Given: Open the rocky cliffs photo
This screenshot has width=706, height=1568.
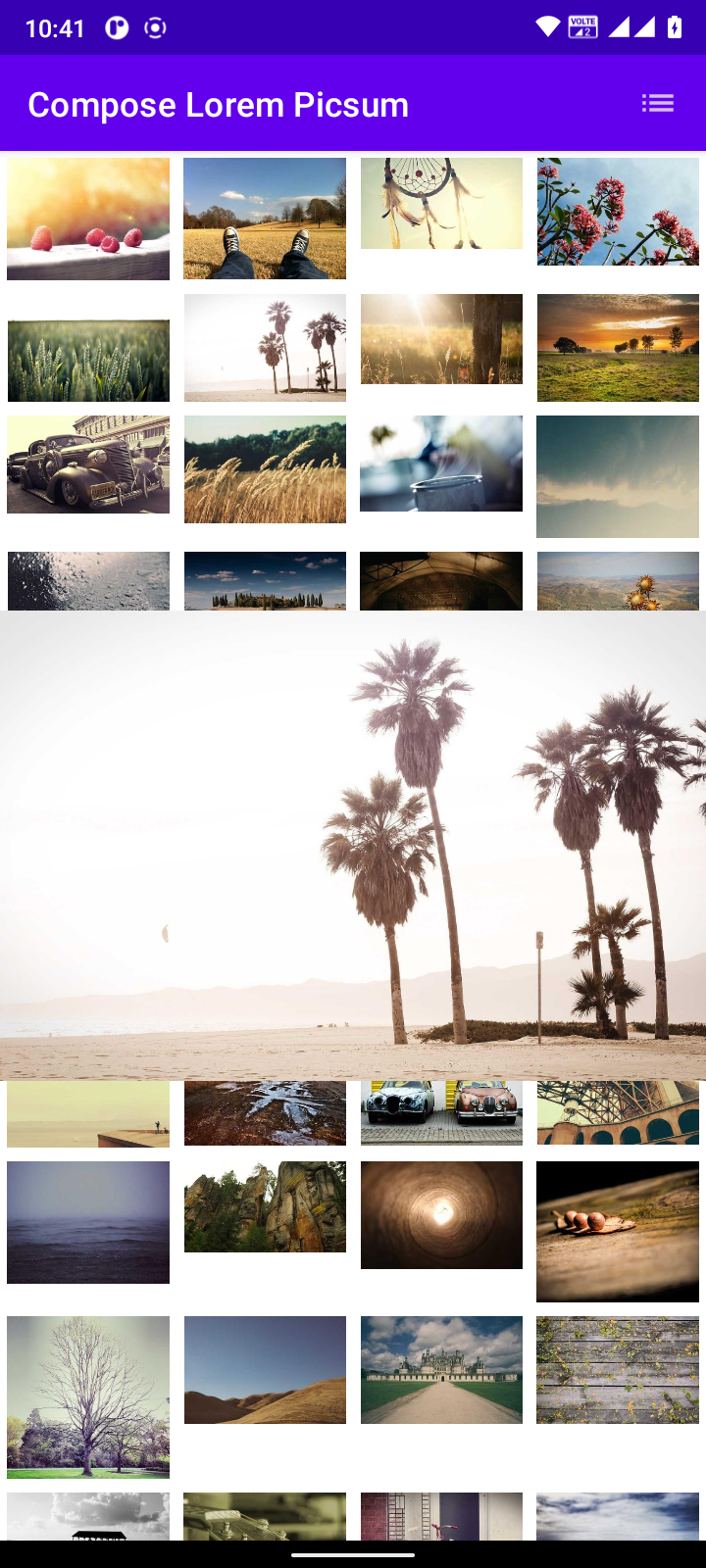Looking at the screenshot, I should pos(265,1206).
